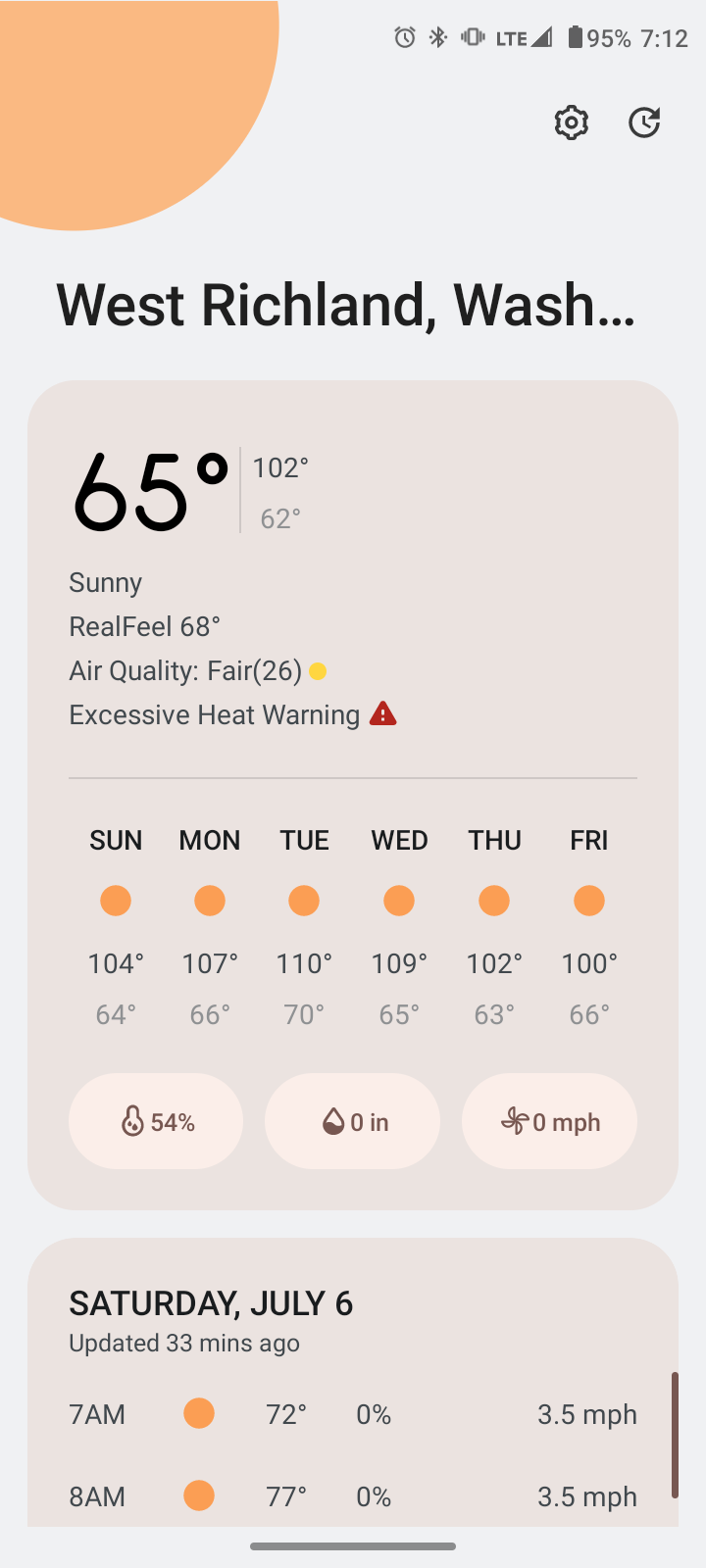Image resolution: width=706 pixels, height=1568 pixels.
Task: Open the current conditions card showing 65°
Action: point(353,795)
